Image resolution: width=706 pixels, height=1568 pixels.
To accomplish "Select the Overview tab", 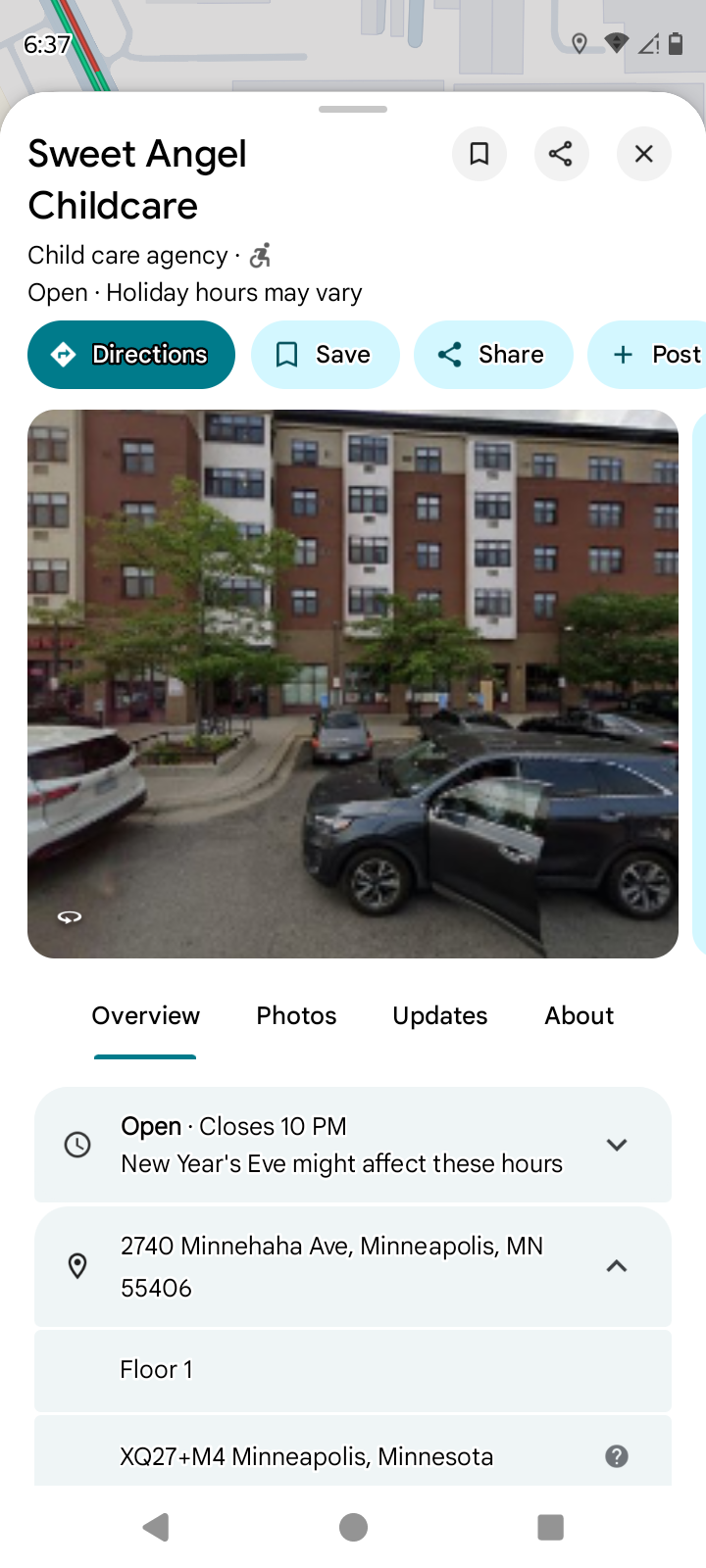I will click(146, 1016).
